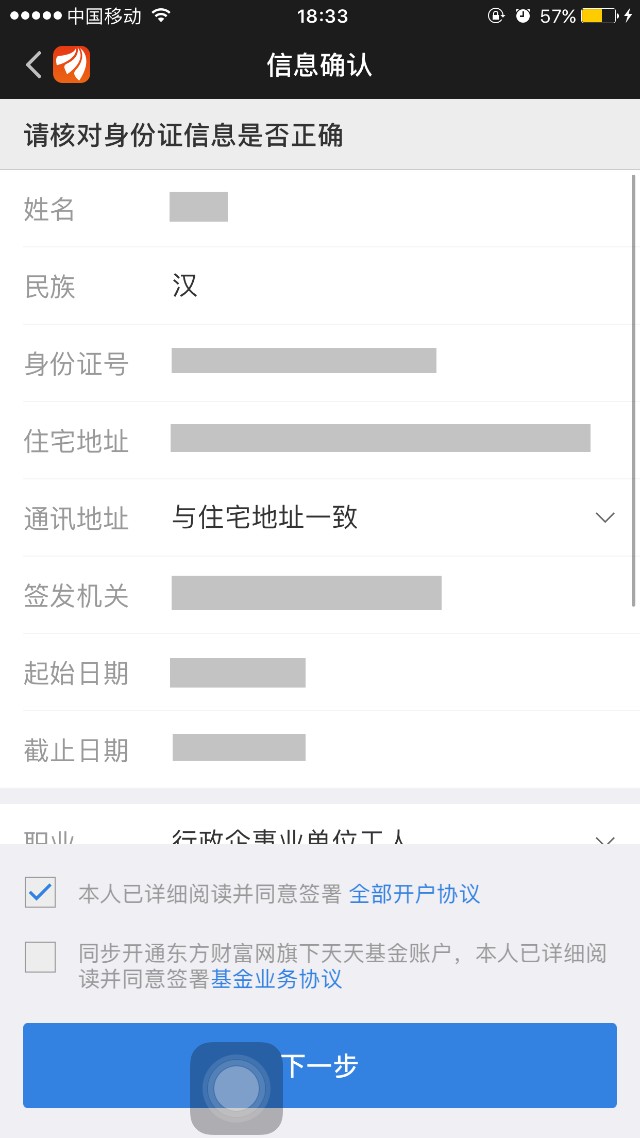Screen dimensions: 640x1138
Task: Edit the 姓名 field
Action: click(x=320, y=208)
